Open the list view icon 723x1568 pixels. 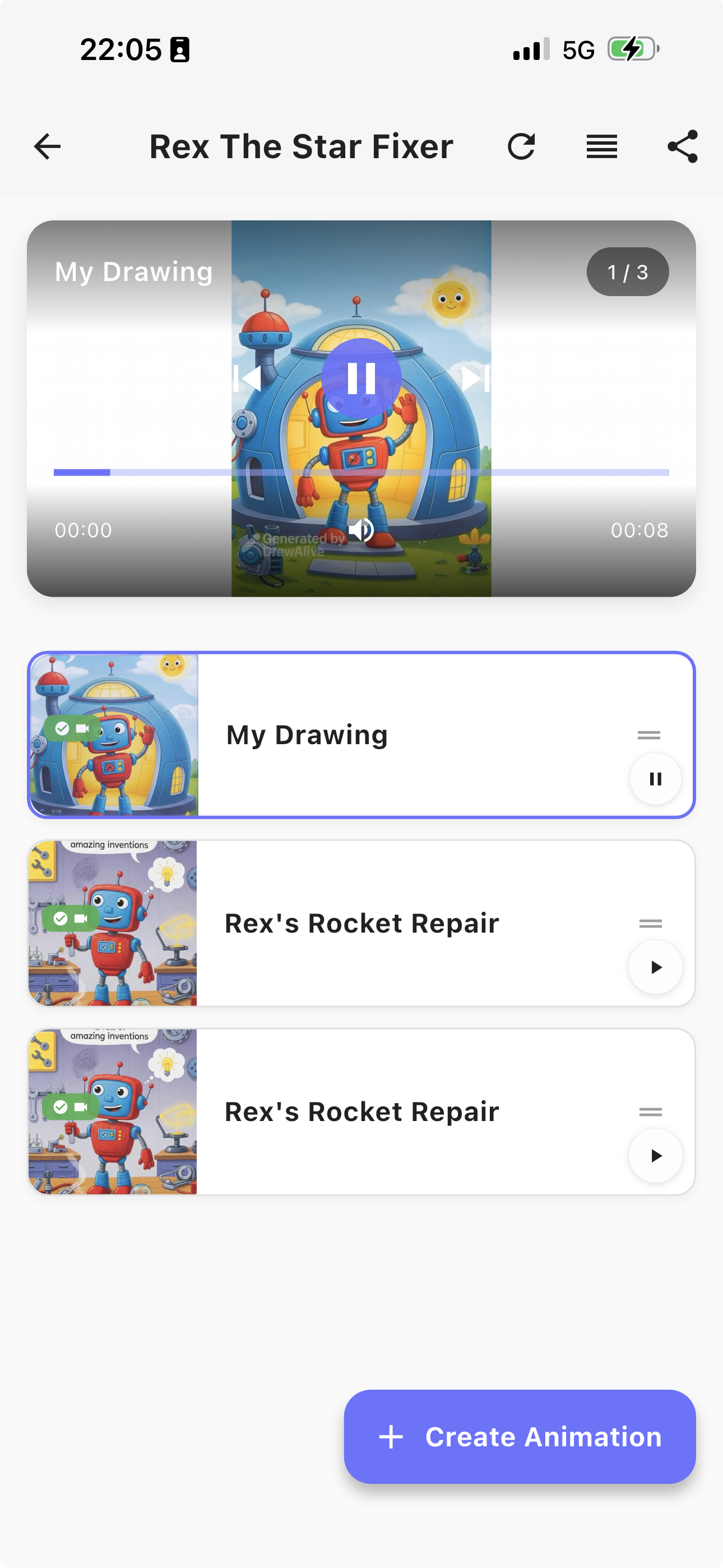[x=601, y=147]
